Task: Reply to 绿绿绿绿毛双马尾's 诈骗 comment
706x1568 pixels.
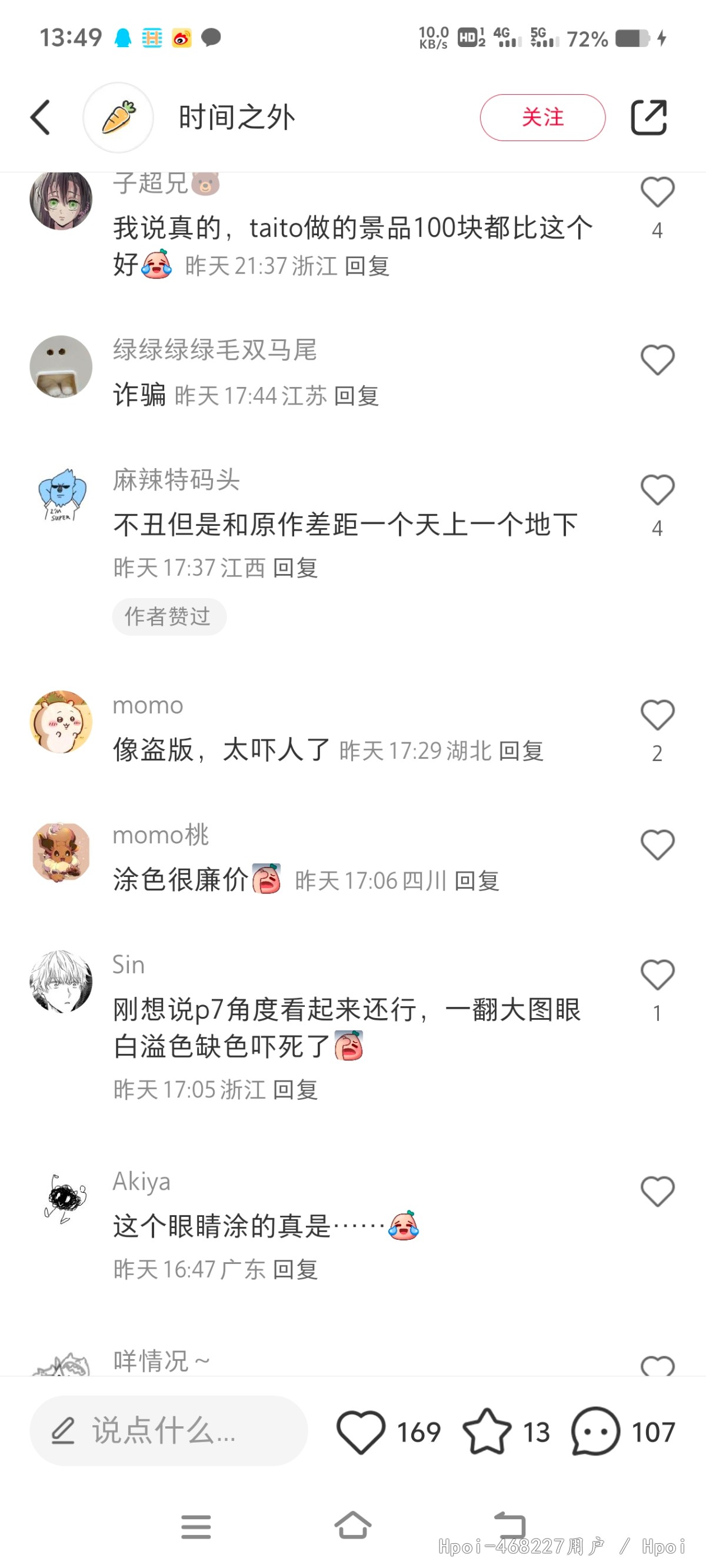Action: pyautogui.click(x=357, y=396)
